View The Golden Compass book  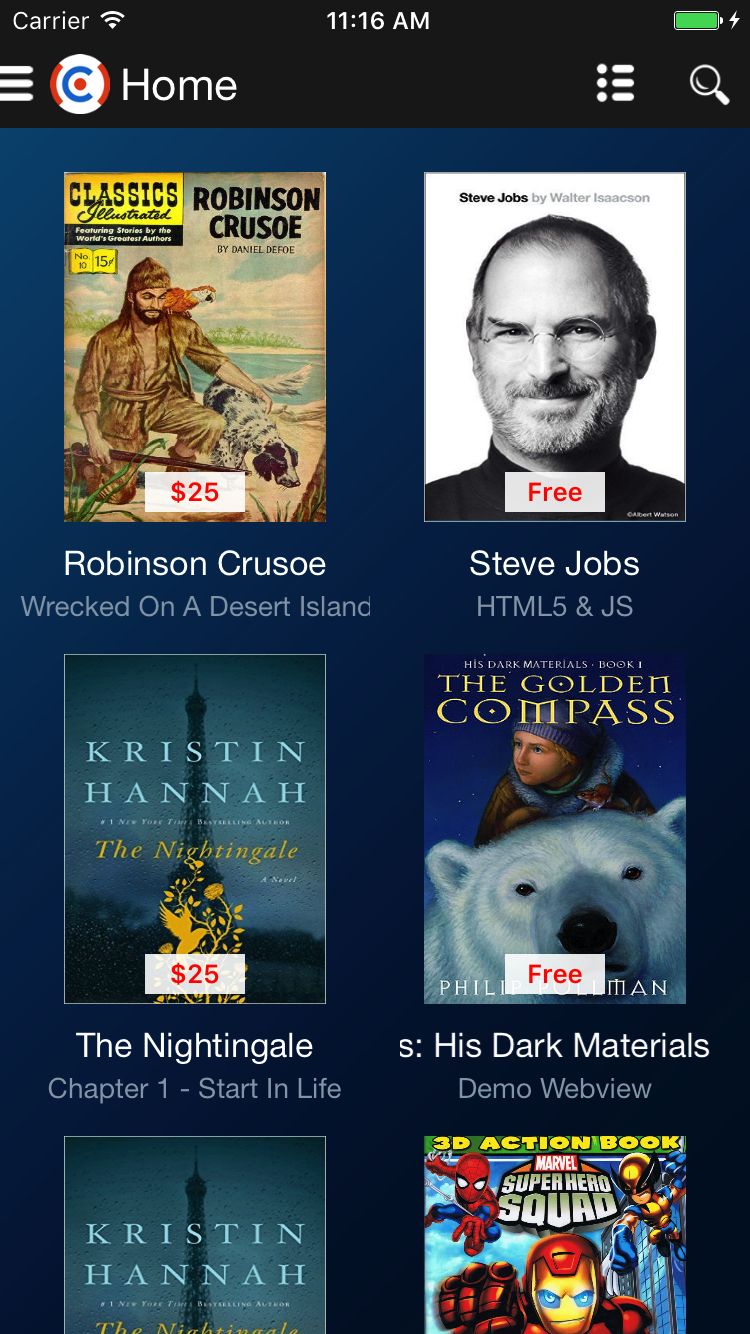[x=555, y=829]
